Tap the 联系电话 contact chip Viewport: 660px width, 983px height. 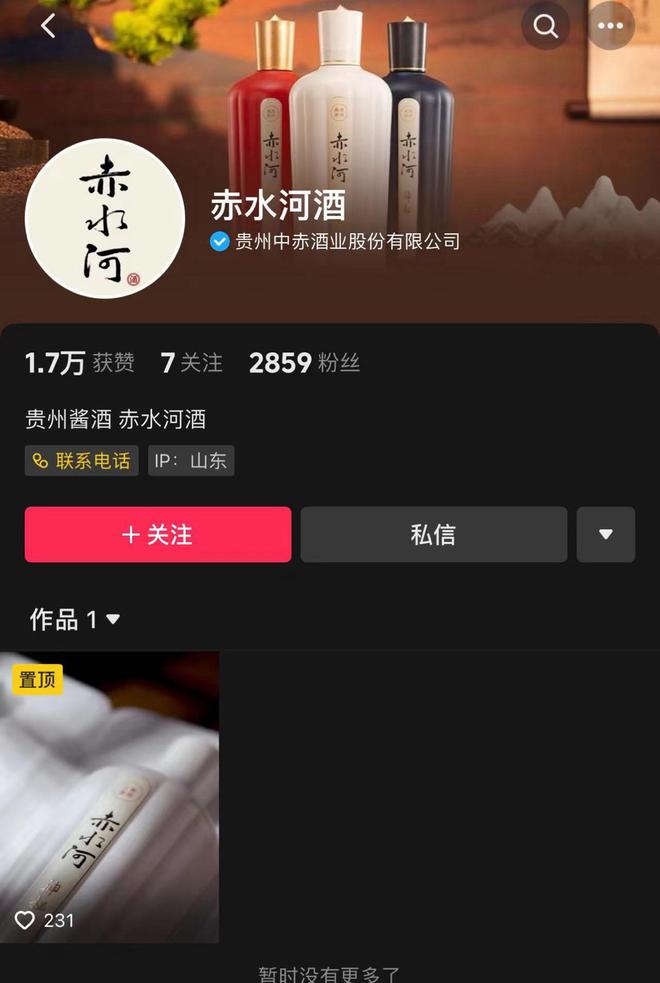tap(82, 461)
